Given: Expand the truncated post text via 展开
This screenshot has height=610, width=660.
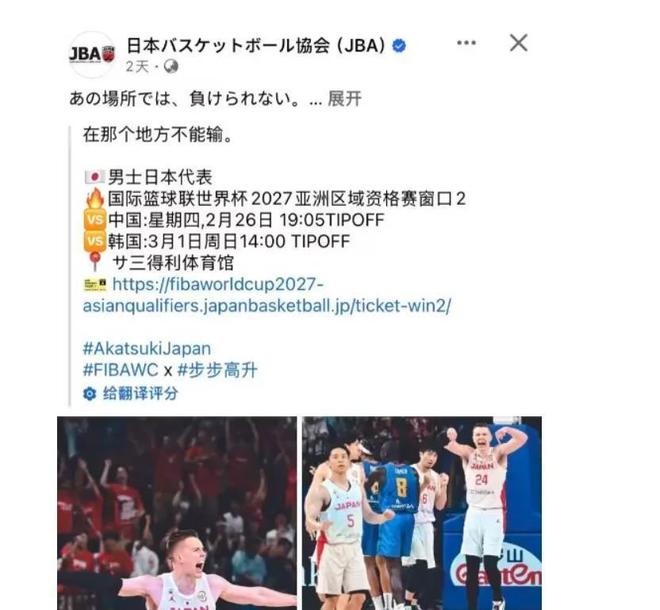Looking at the screenshot, I should [x=345, y=99].
